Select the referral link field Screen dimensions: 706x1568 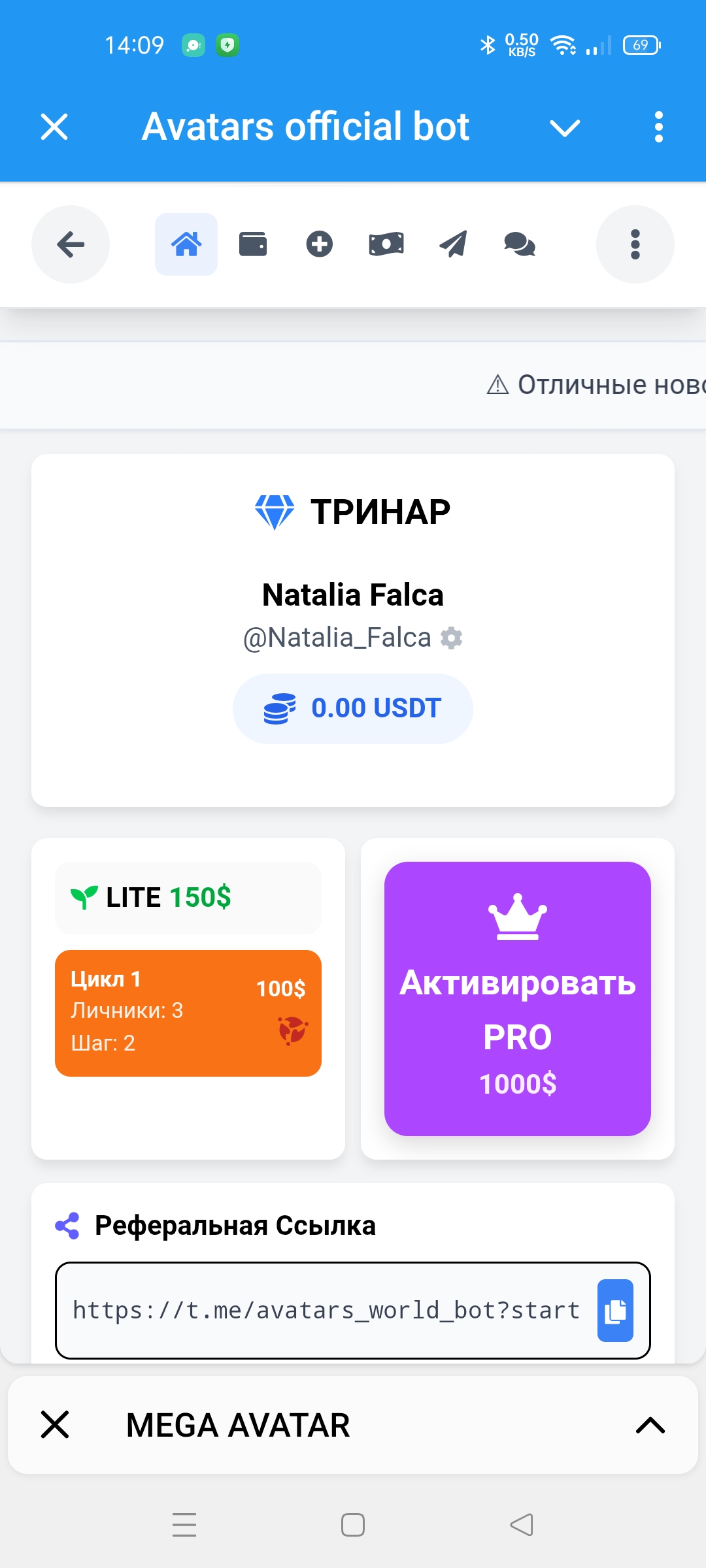[x=326, y=1311]
